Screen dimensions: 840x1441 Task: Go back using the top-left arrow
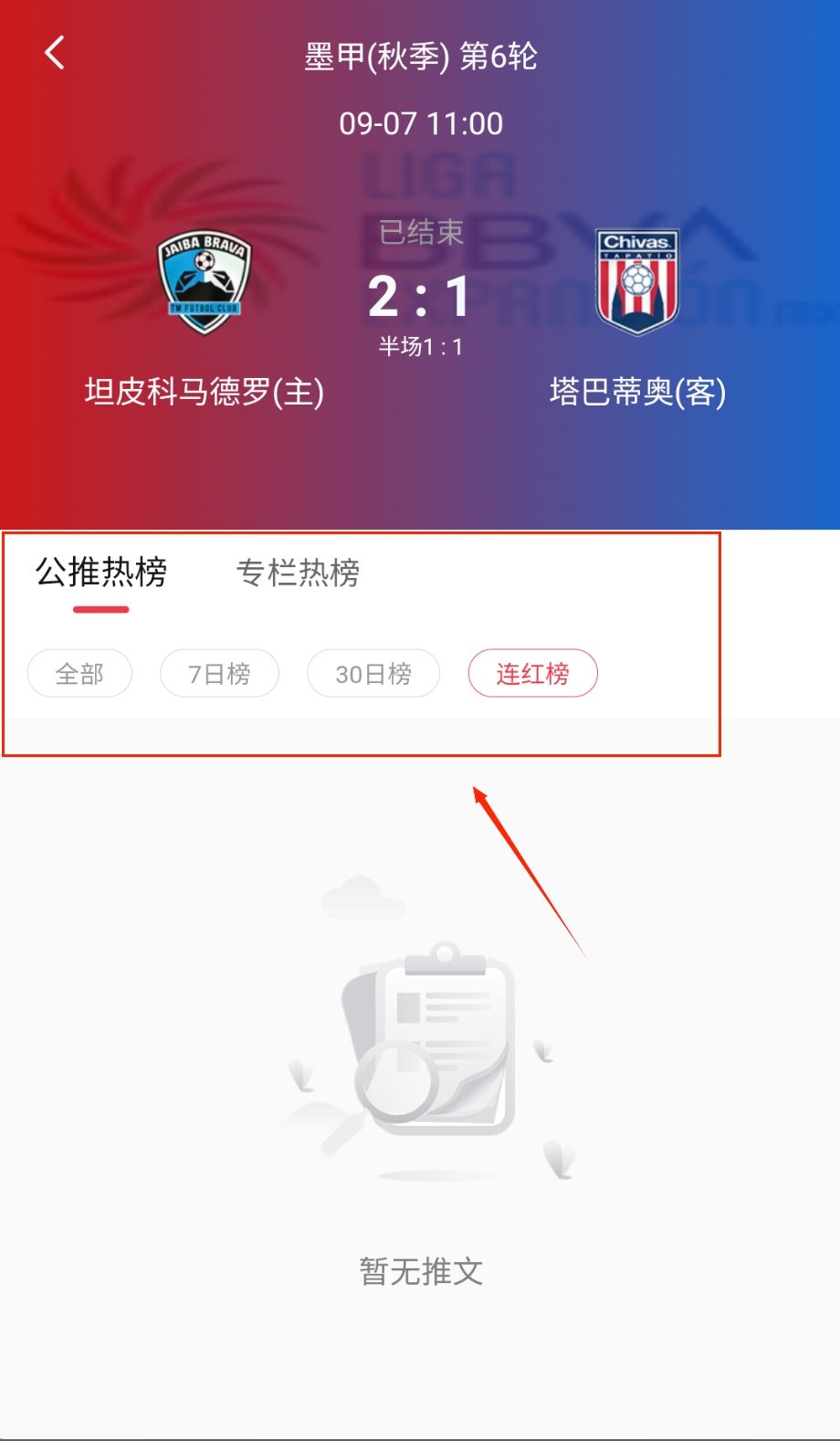[55, 53]
